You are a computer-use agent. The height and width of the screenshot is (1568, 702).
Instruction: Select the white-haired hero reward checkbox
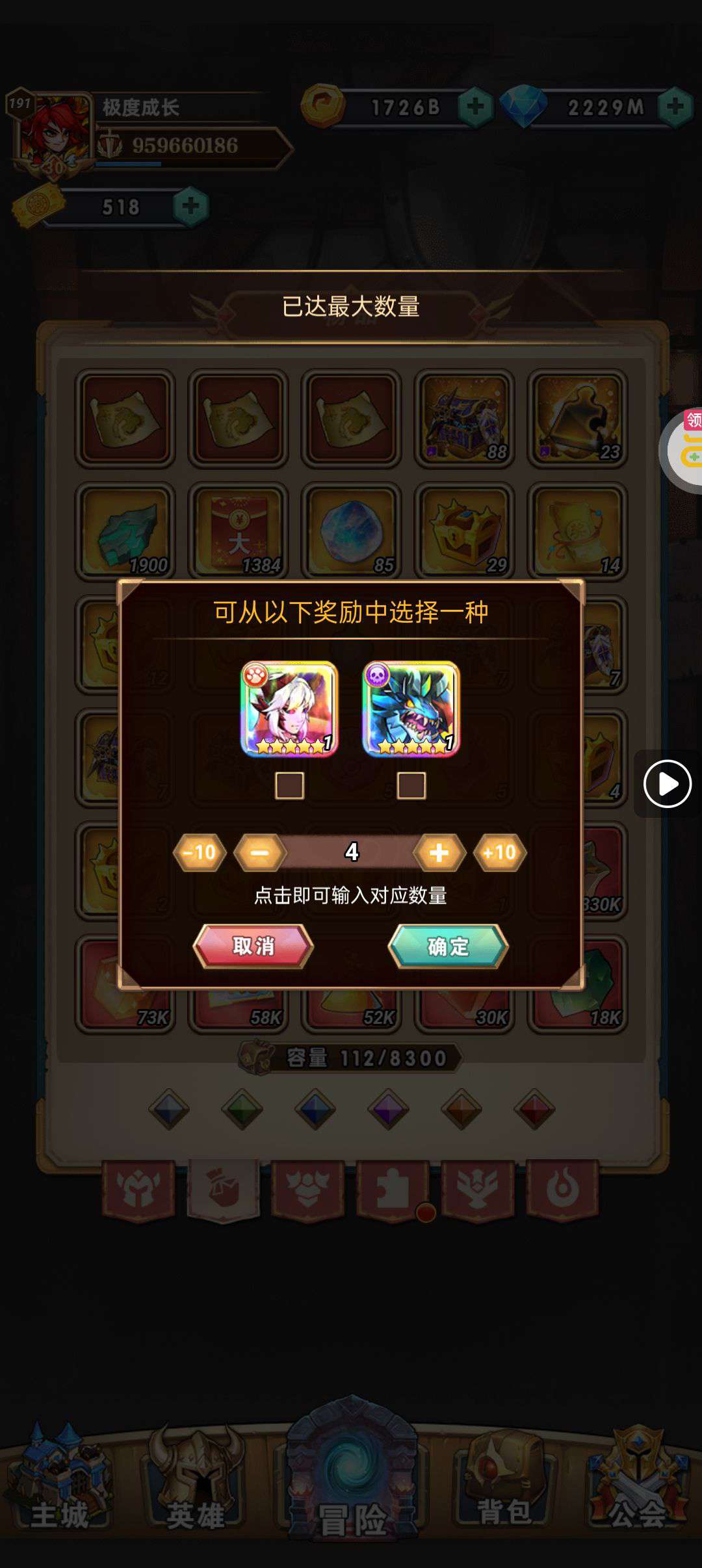click(x=289, y=785)
